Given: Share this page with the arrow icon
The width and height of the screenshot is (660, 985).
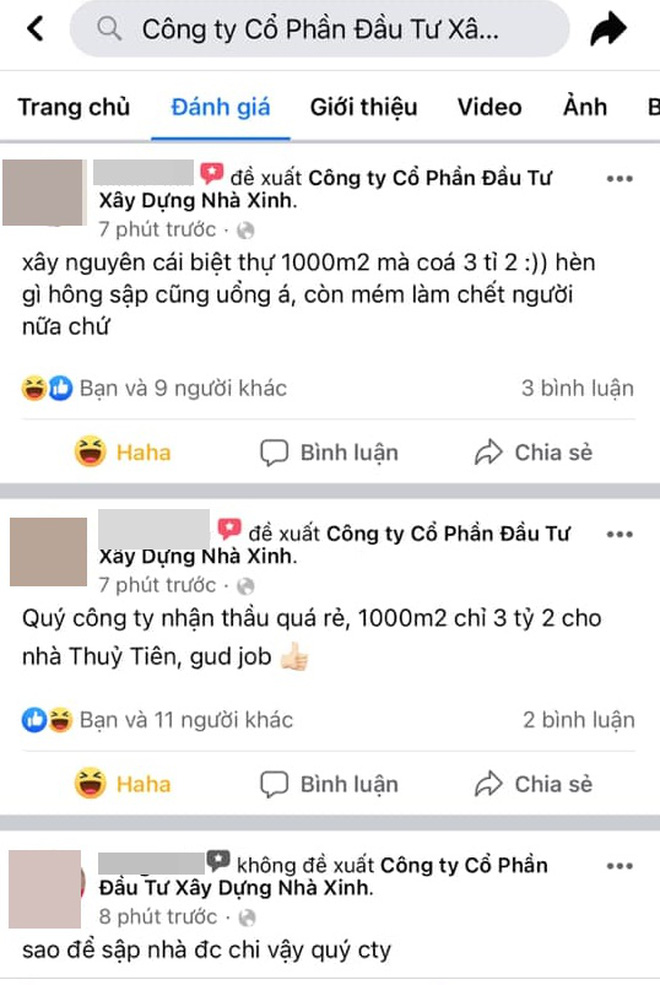Looking at the screenshot, I should click(608, 31).
